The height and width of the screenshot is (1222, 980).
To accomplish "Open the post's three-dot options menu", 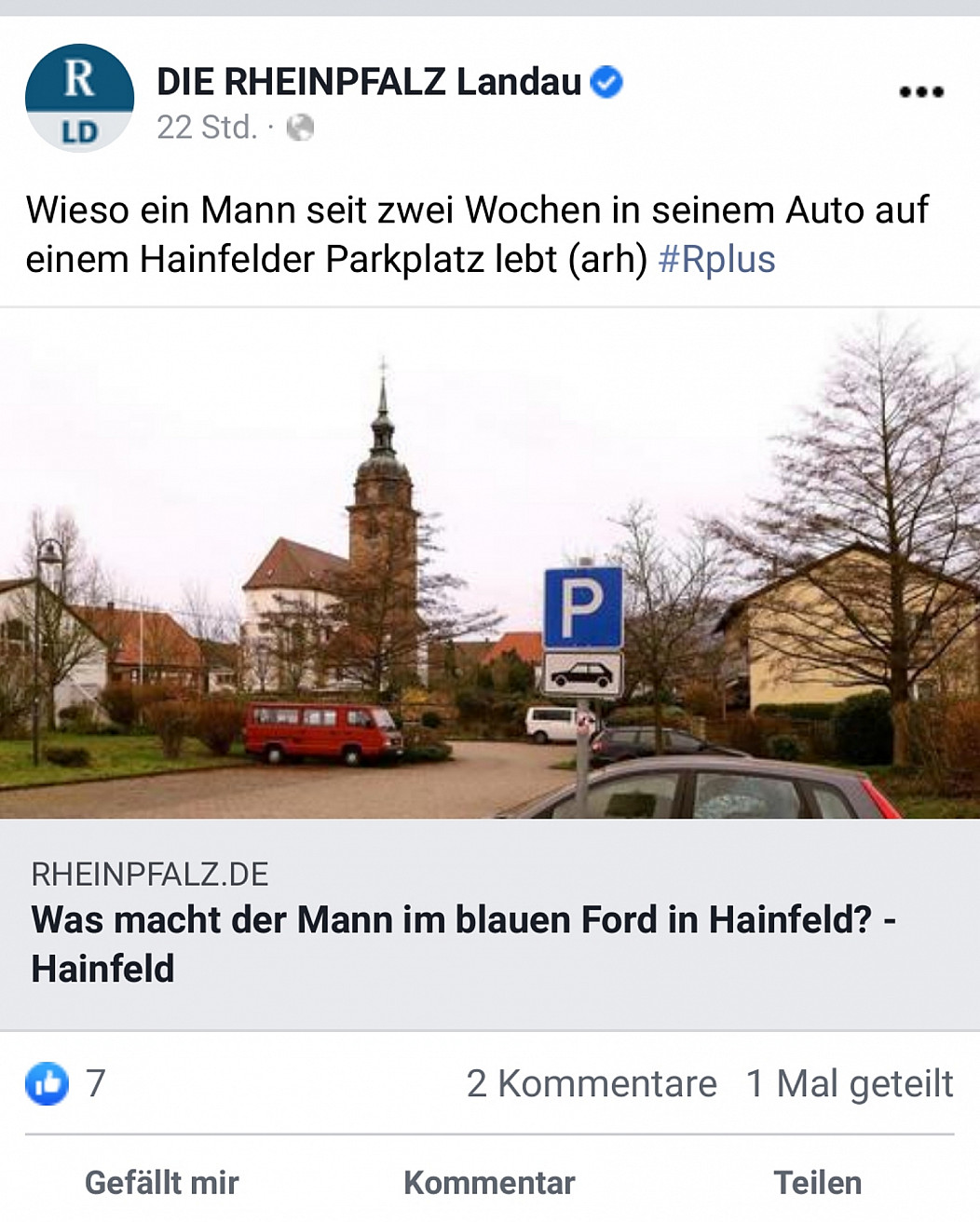I will coord(920,91).
